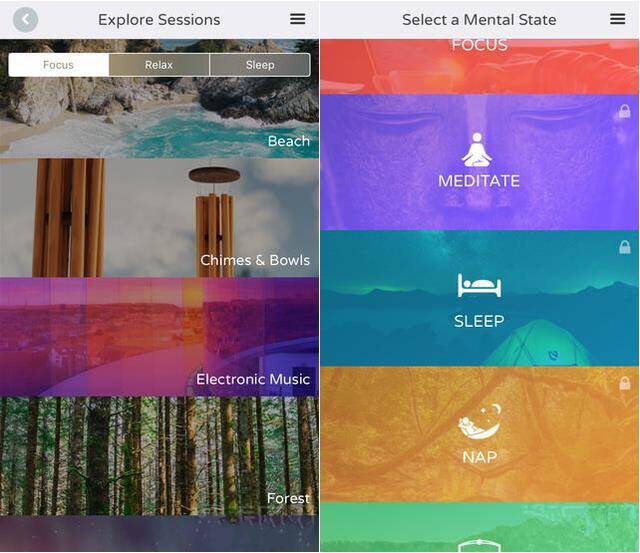640x553 pixels.
Task: Switch to the Sleep segment
Action: click(260, 65)
